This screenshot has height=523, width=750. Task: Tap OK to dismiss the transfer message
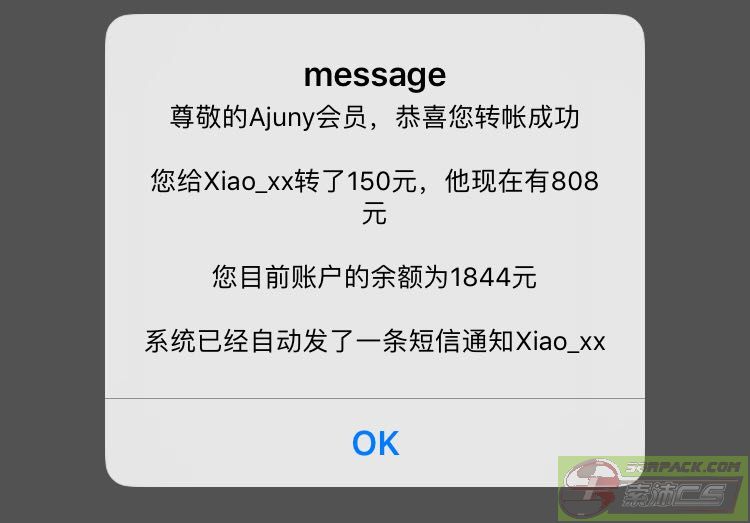click(x=375, y=442)
